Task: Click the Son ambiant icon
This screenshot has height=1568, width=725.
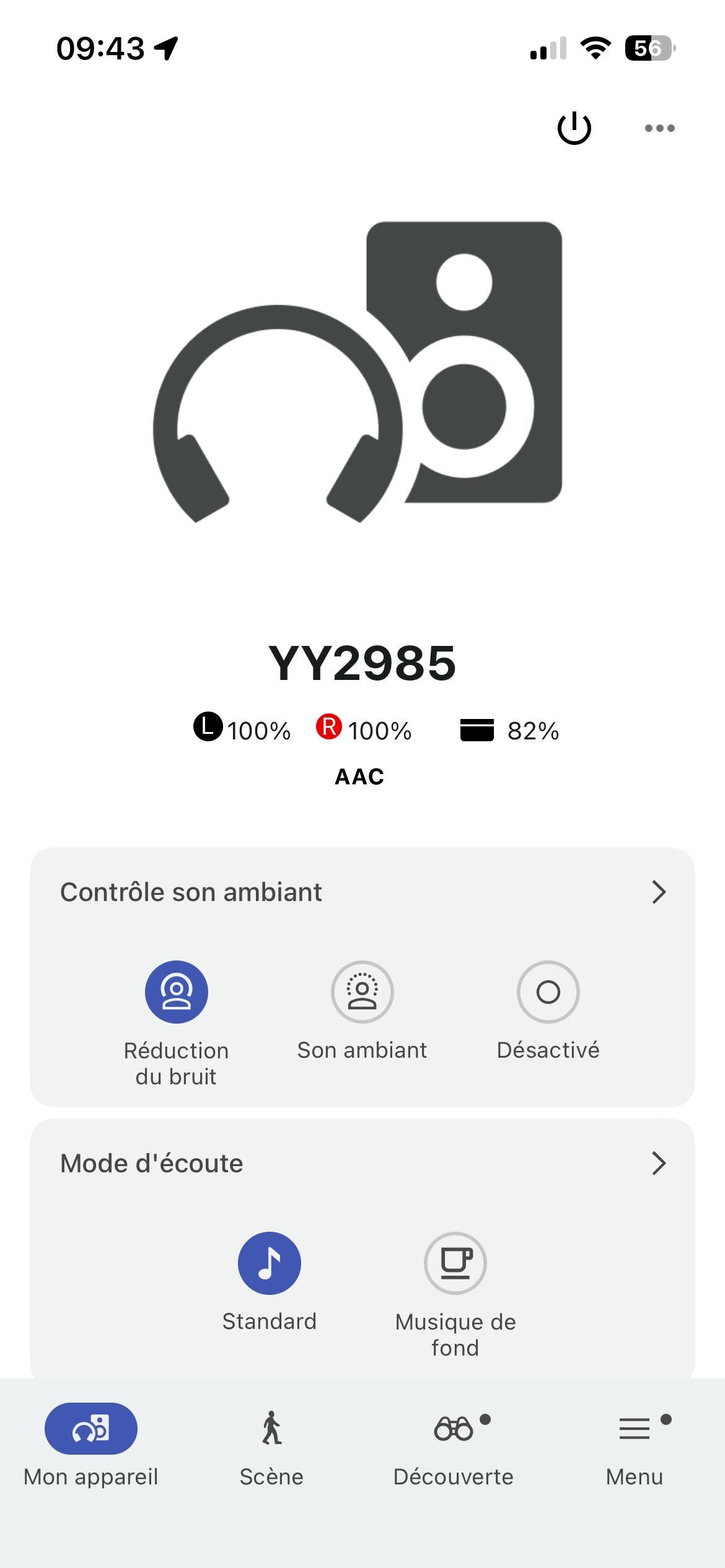Action: (362, 992)
